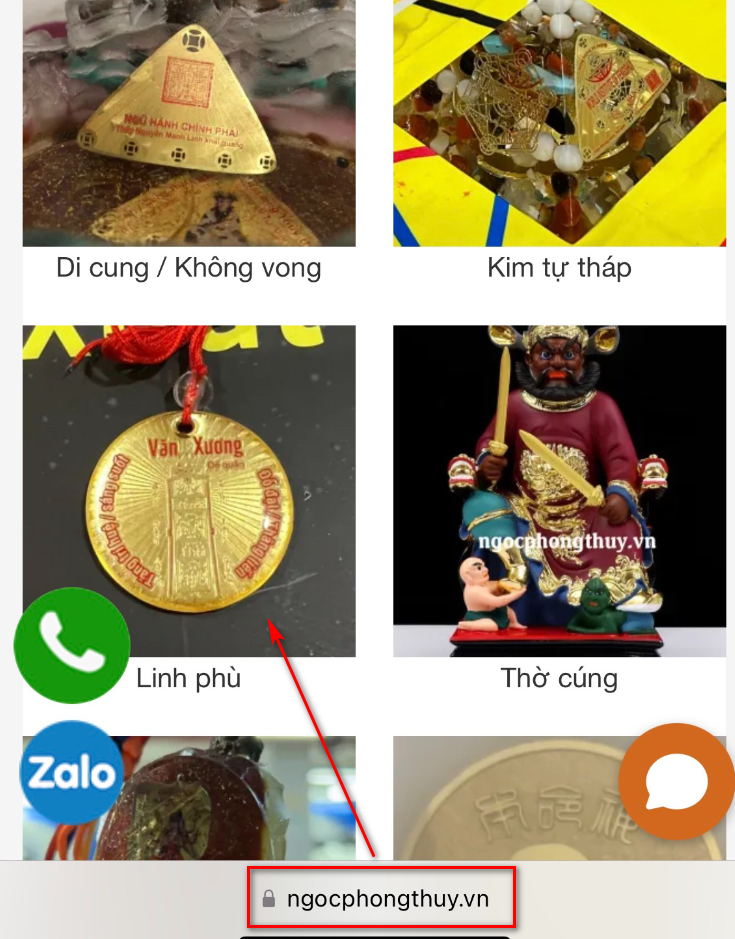Open the orange chat bubble widget

(677, 781)
